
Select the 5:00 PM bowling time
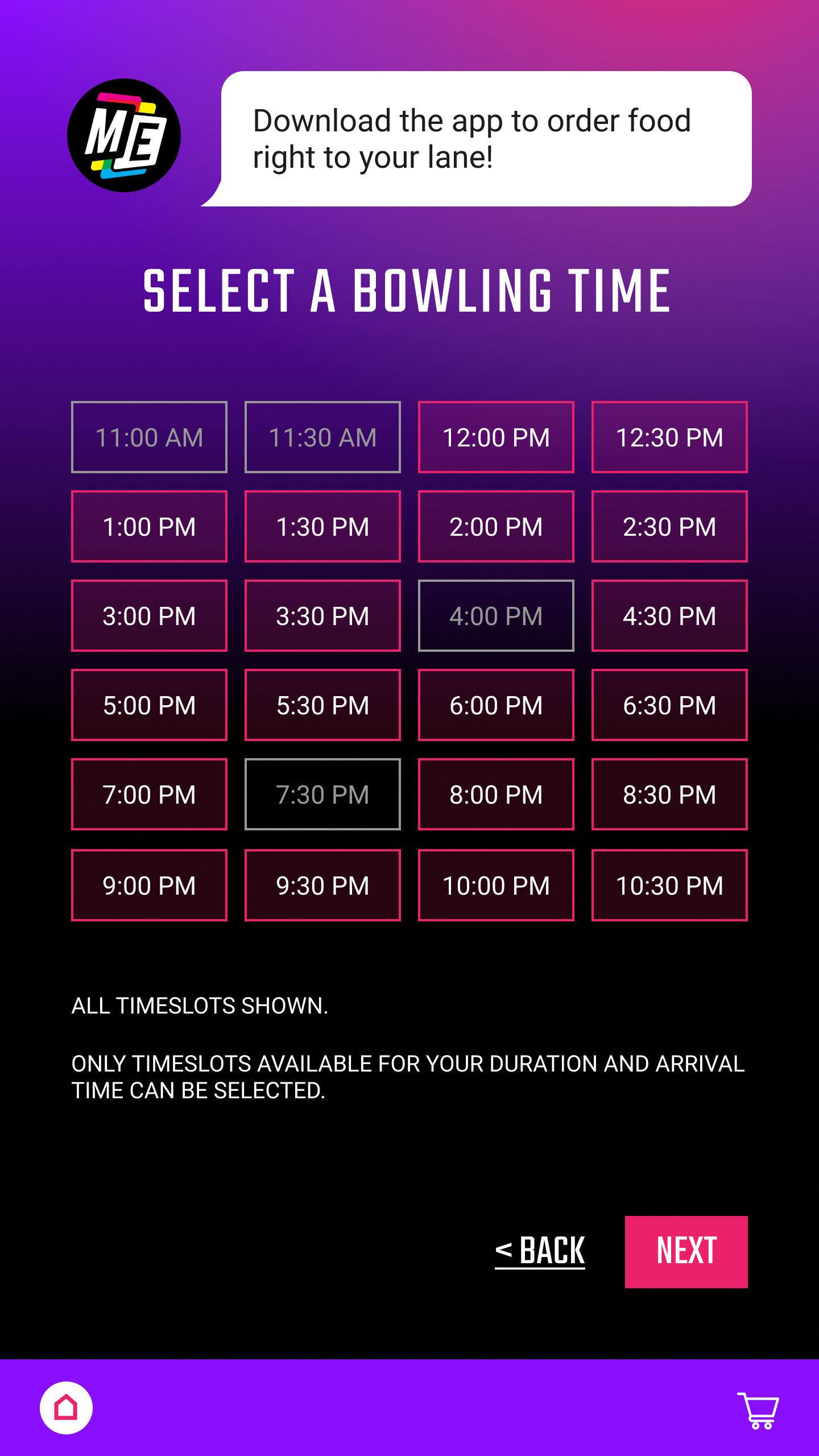click(149, 705)
